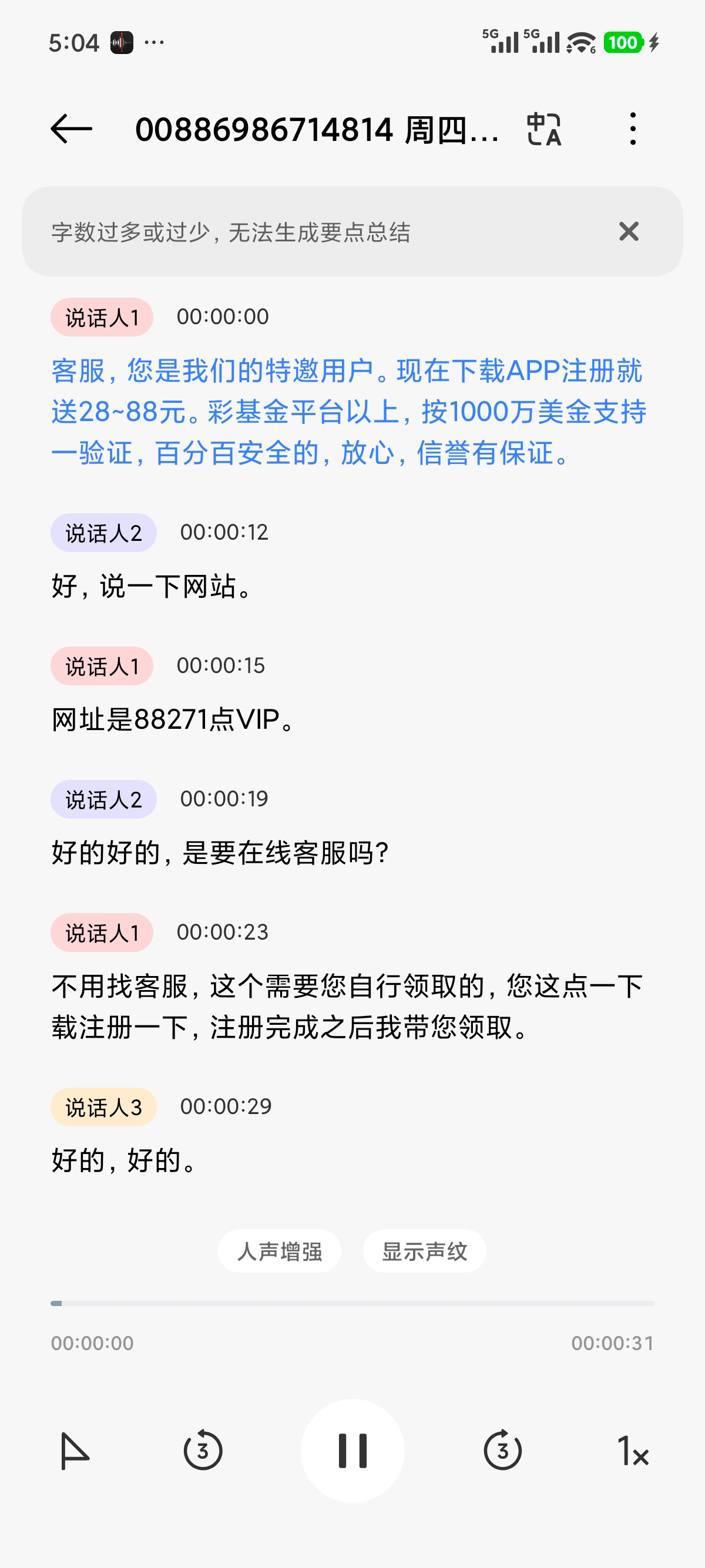Skip forward 3 seconds
The image size is (705, 1568).
click(502, 1451)
